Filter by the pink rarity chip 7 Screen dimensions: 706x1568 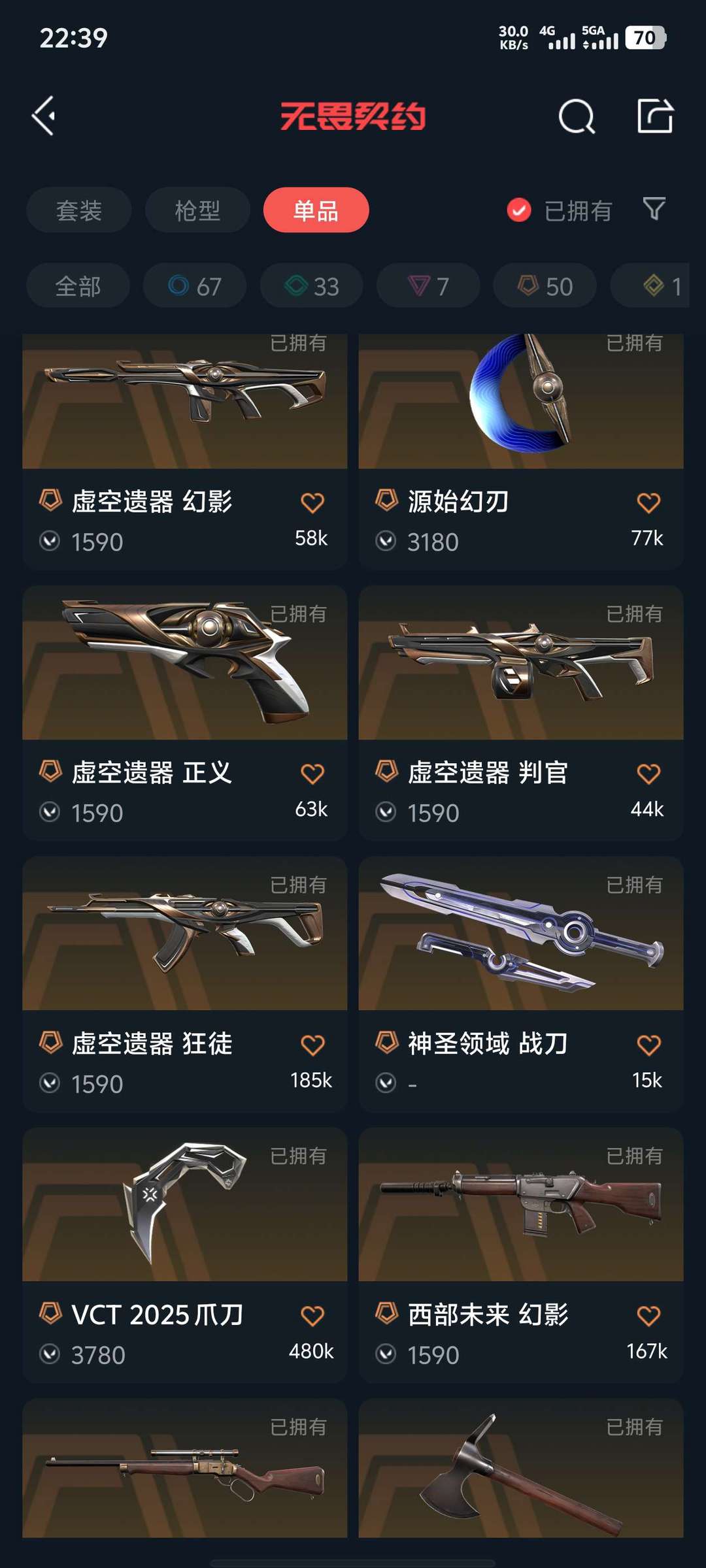[x=428, y=286]
